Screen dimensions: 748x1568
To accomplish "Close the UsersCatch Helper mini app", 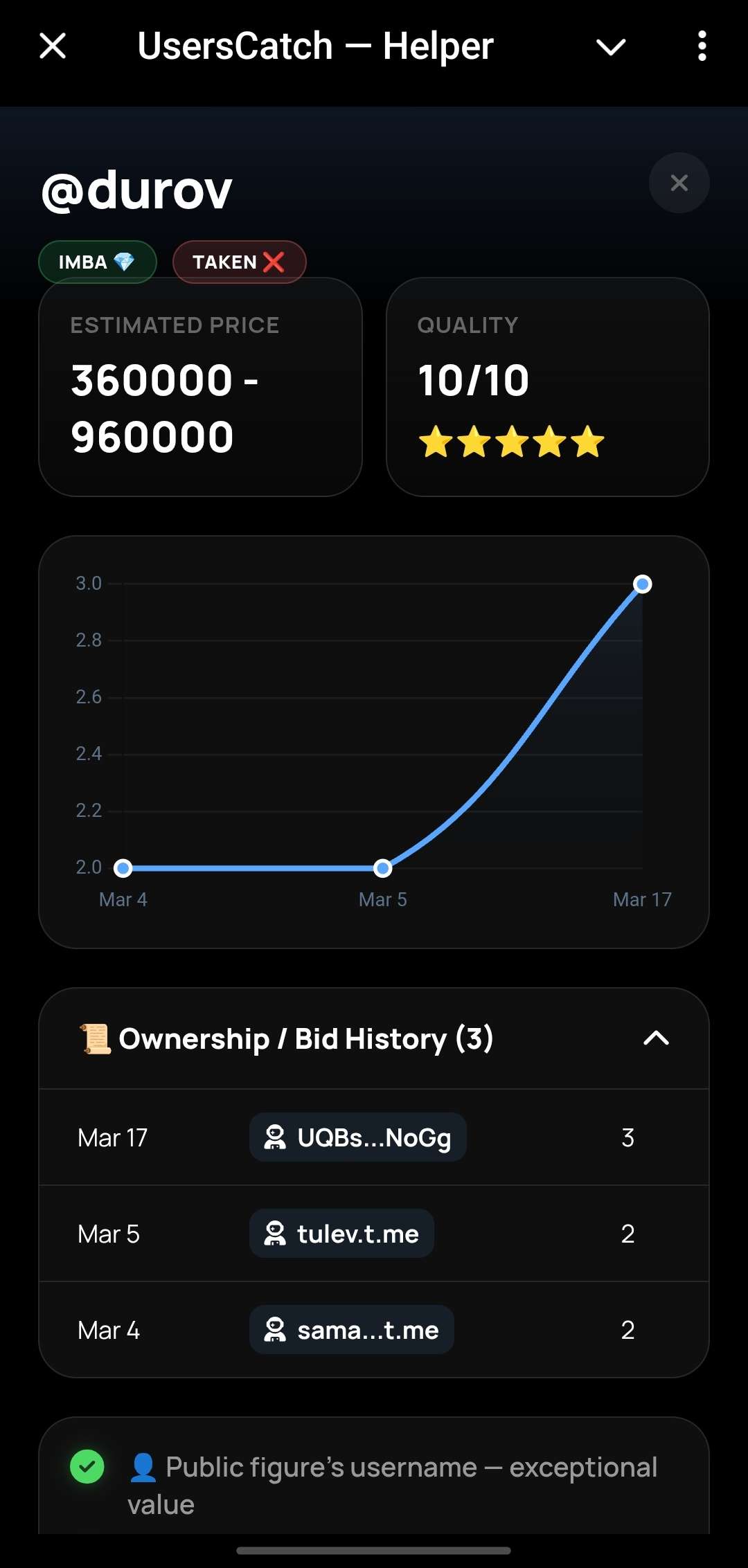I will coord(53,46).
